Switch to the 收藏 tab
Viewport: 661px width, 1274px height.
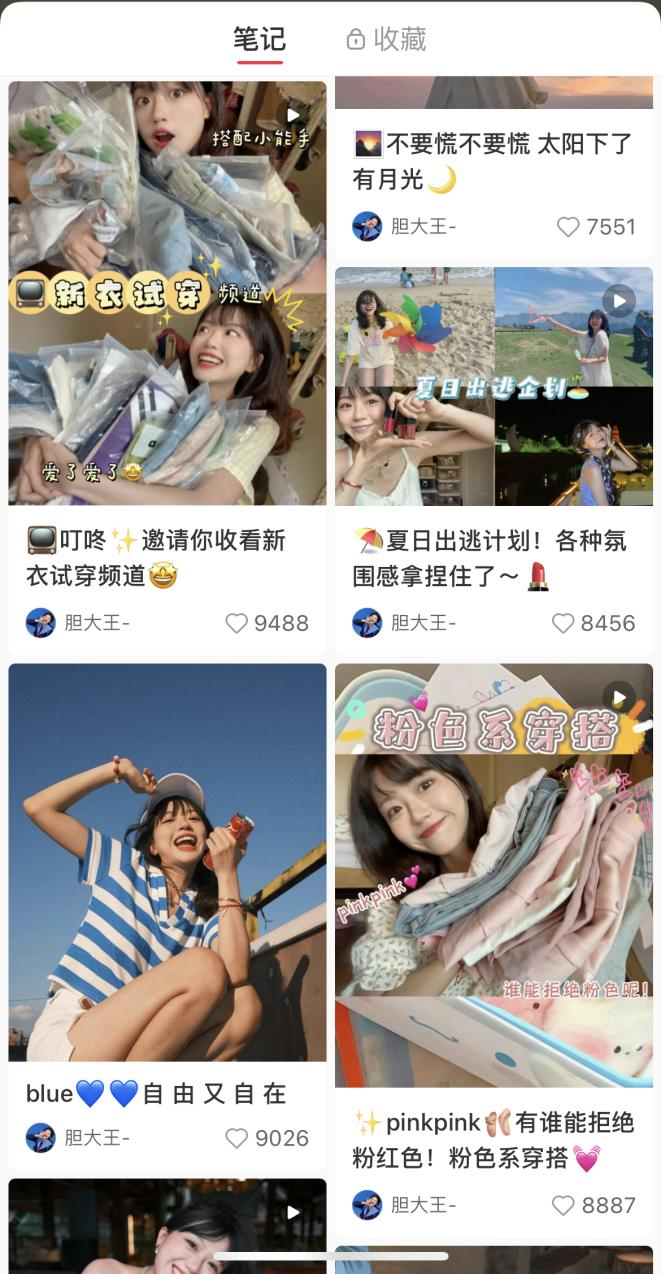(x=386, y=40)
